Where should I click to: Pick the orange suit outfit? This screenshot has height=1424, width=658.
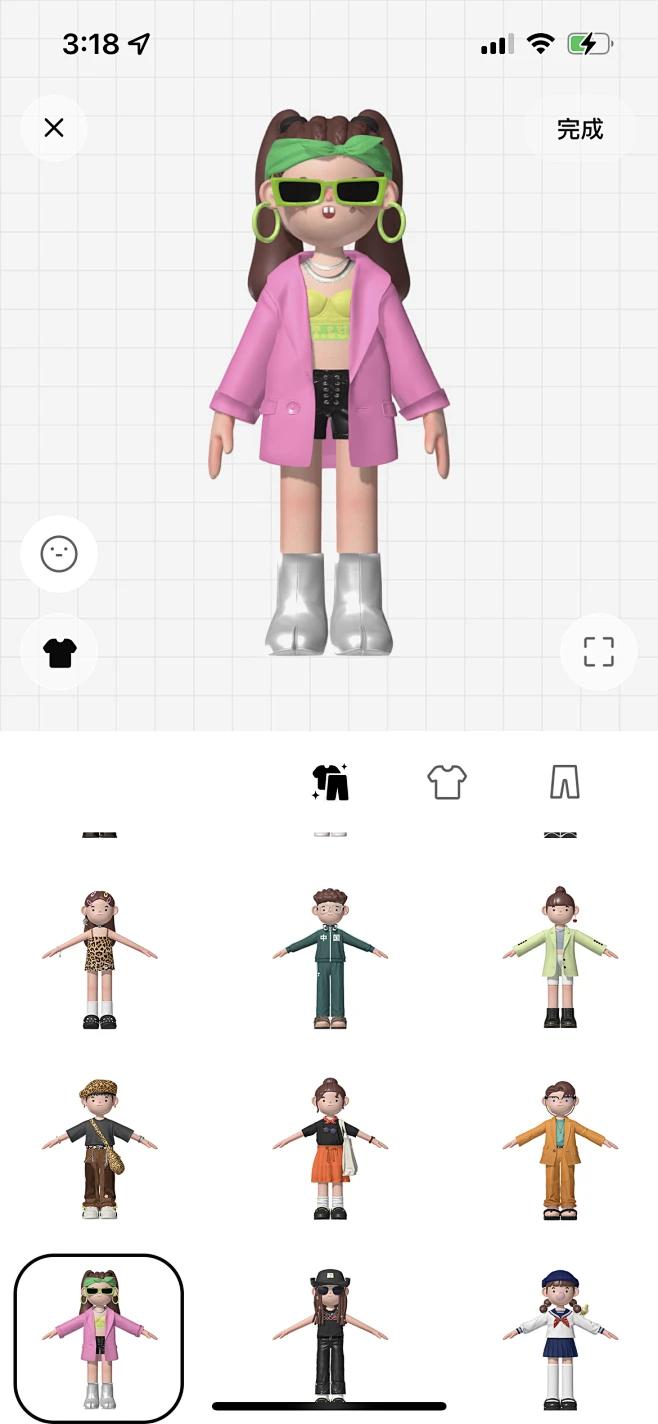(x=560, y=1149)
